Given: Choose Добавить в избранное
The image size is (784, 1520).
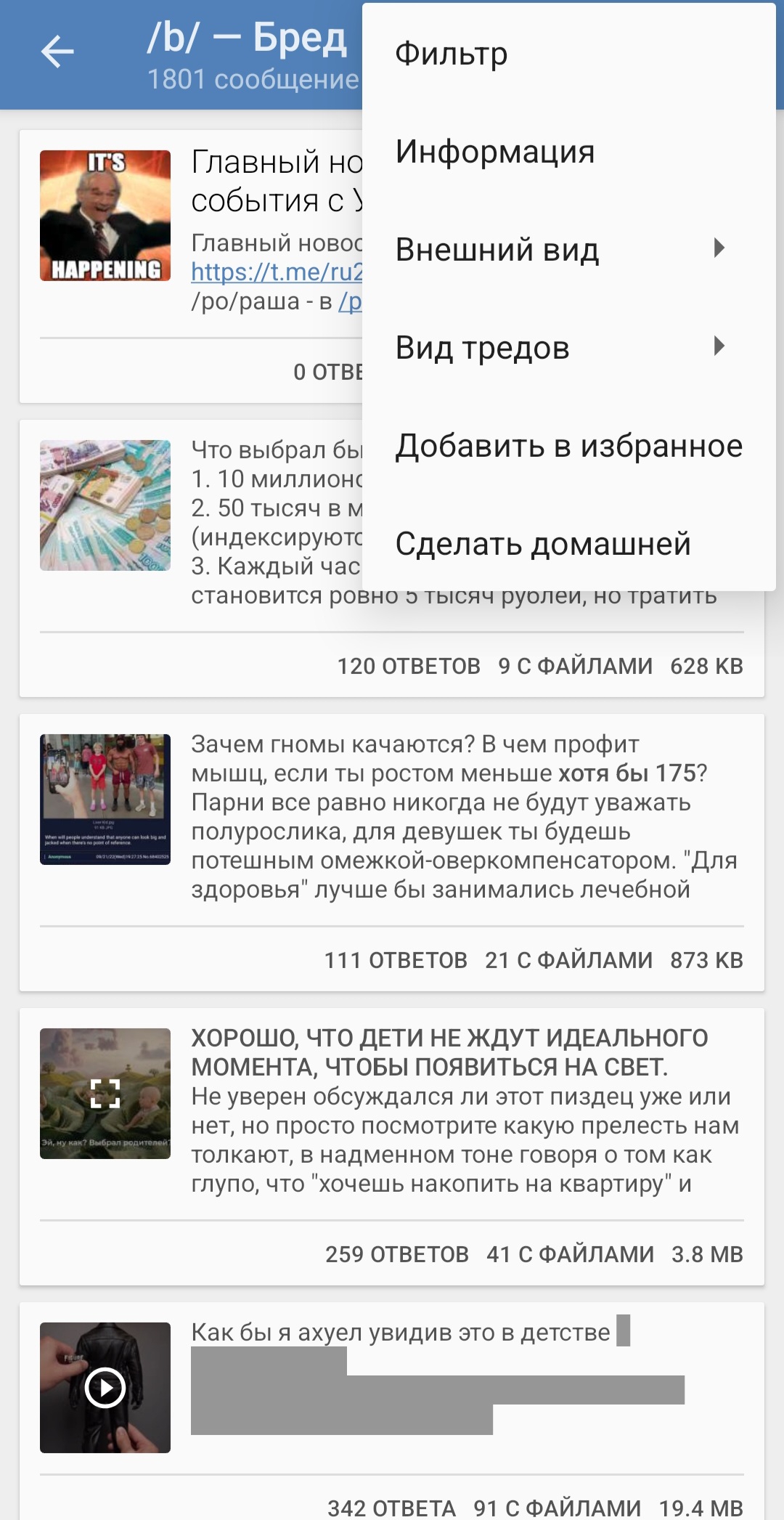Looking at the screenshot, I should pyautogui.click(x=568, y=445).
